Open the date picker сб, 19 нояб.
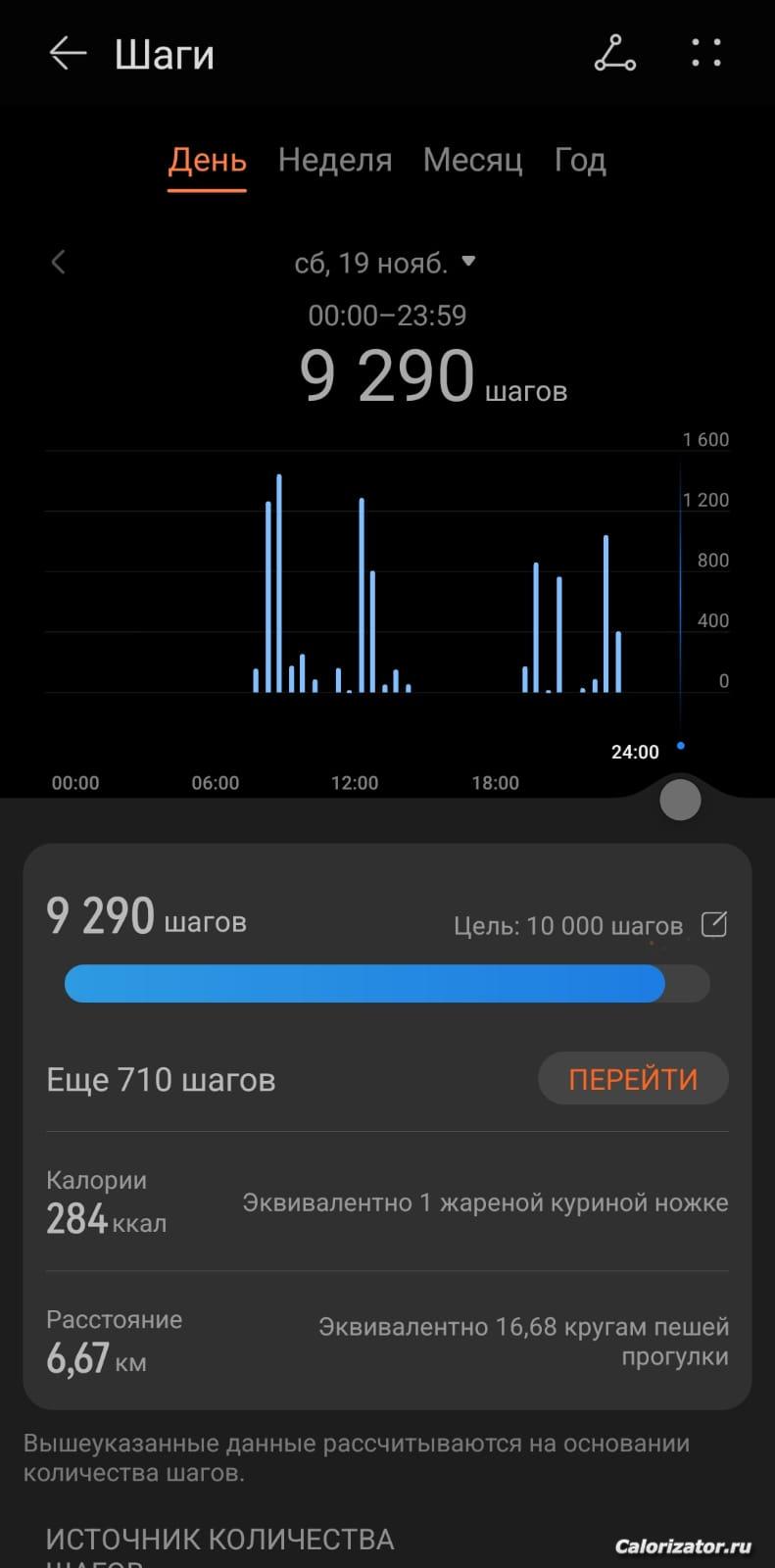The width and height of the screenshot is (775, 1568). pos(384,263)
